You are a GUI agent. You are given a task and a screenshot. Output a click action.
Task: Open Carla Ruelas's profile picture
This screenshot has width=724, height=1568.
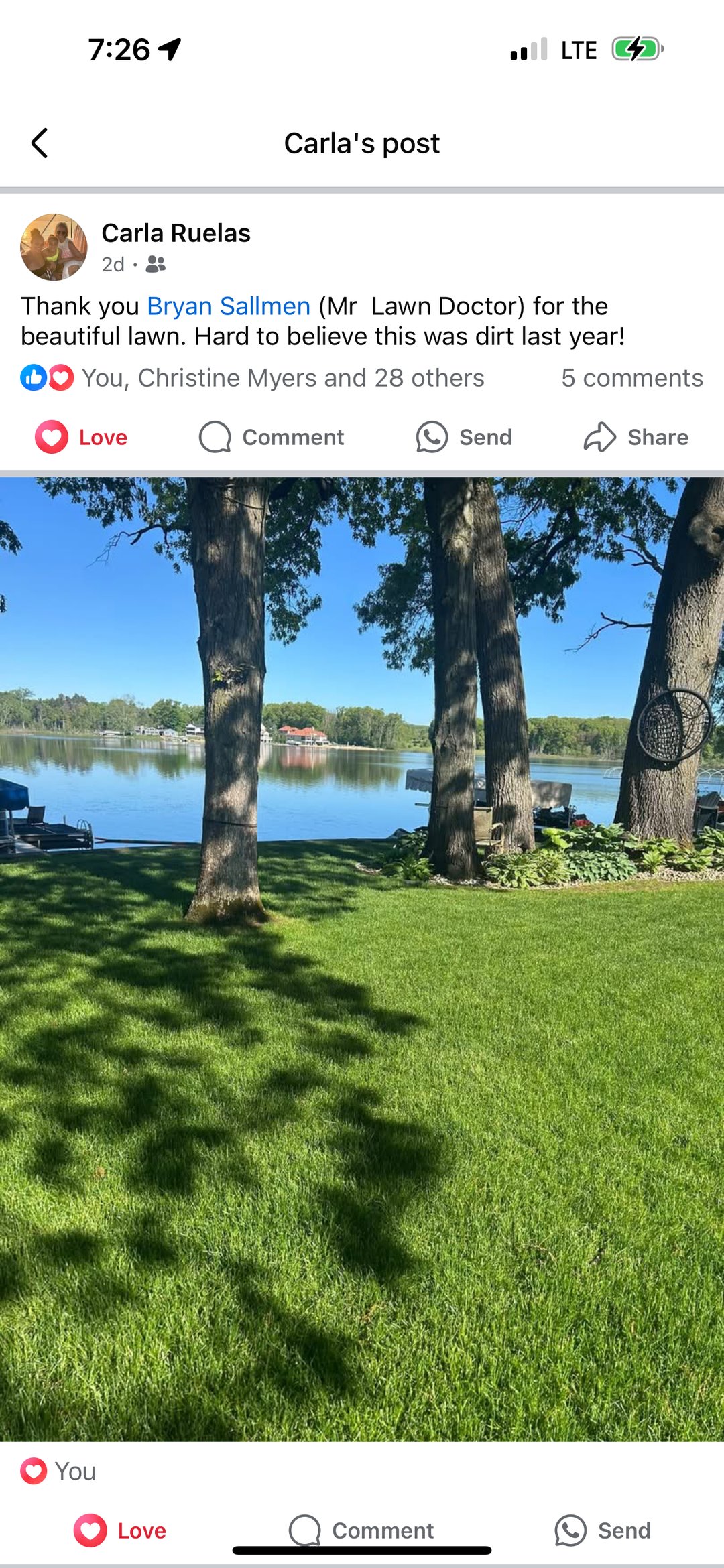tap(54, 247)
